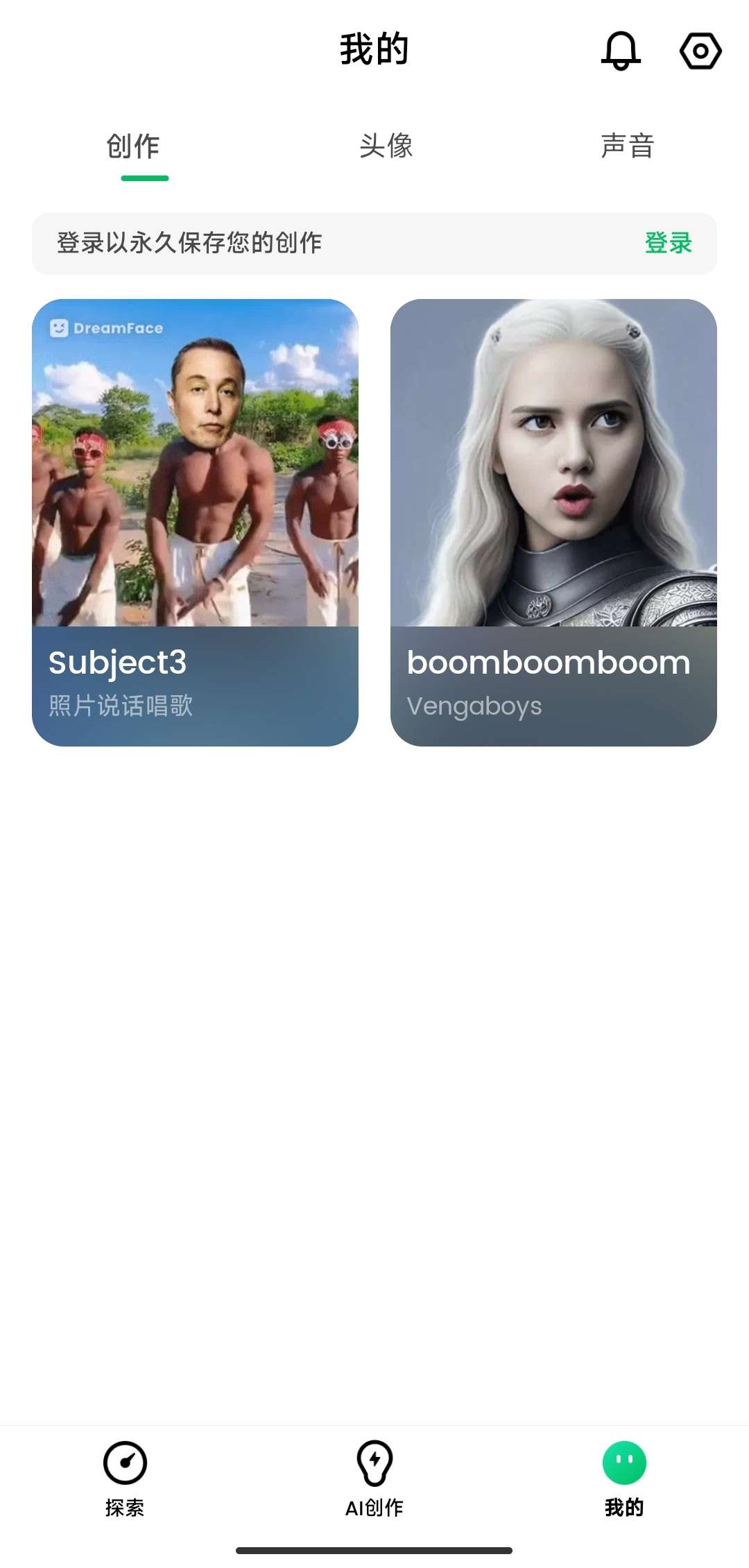Image resolution: width=749 pixels, height=1568 pixels.
Task: Open the boomboomboom Vengaboys card
Action: pos(553,522)
